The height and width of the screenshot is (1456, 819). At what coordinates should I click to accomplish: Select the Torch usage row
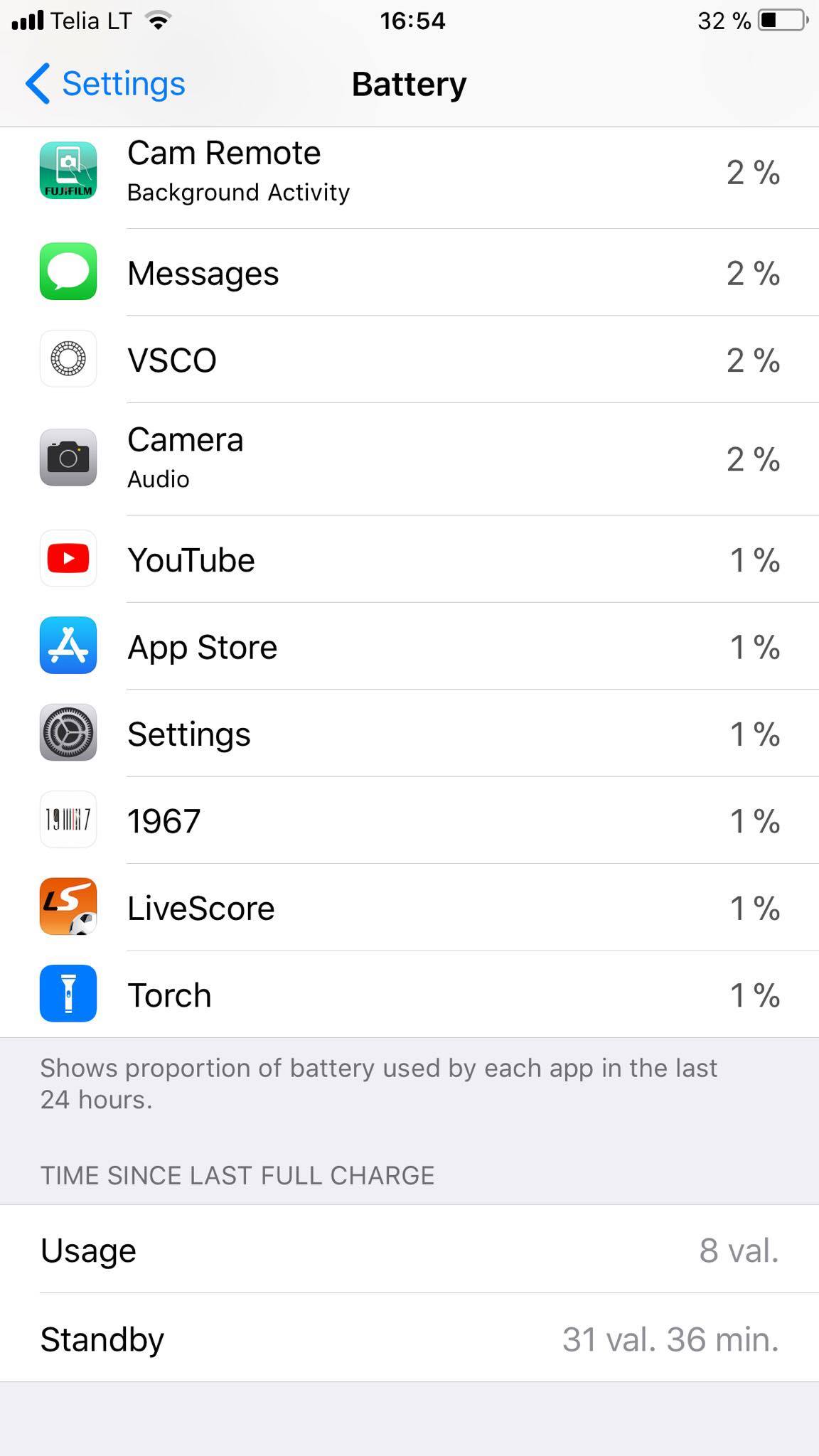tap(409, 995)
